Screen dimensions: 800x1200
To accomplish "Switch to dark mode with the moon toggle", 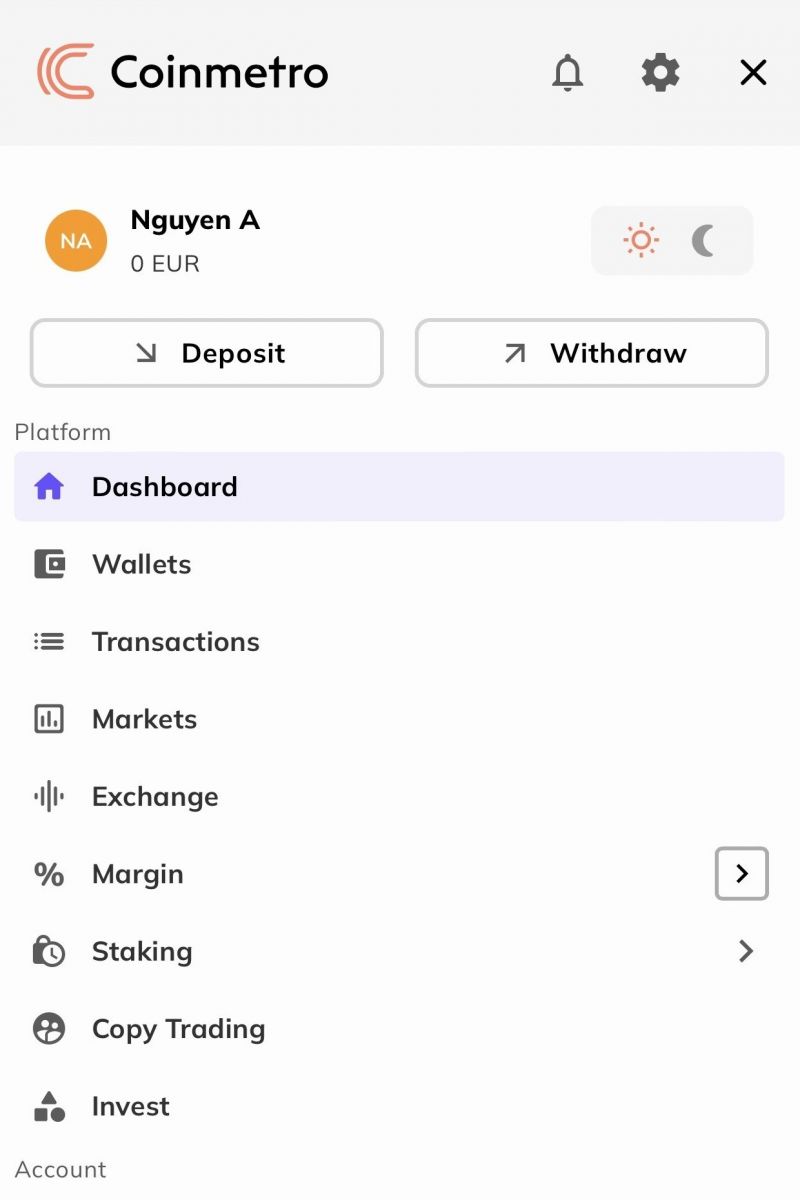I will click(703, 240).
